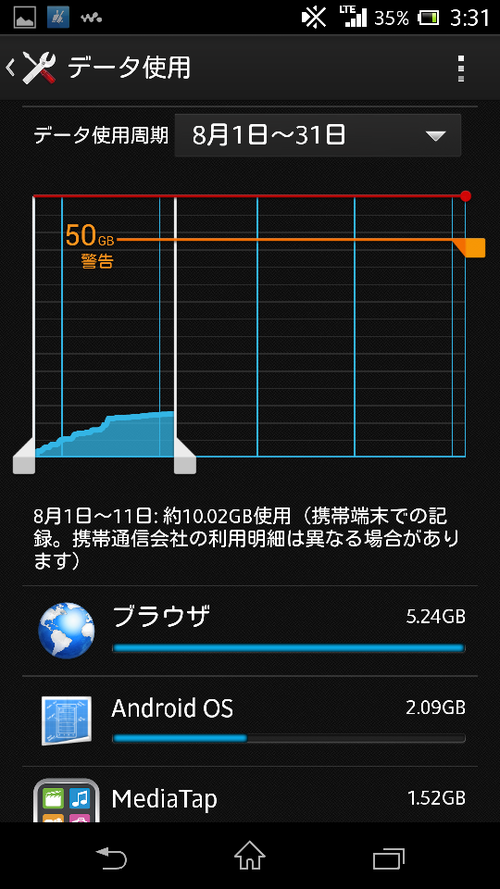500x889 pixels.
Task: Go back via the settings wrench icon
Action: coord(33,68)
